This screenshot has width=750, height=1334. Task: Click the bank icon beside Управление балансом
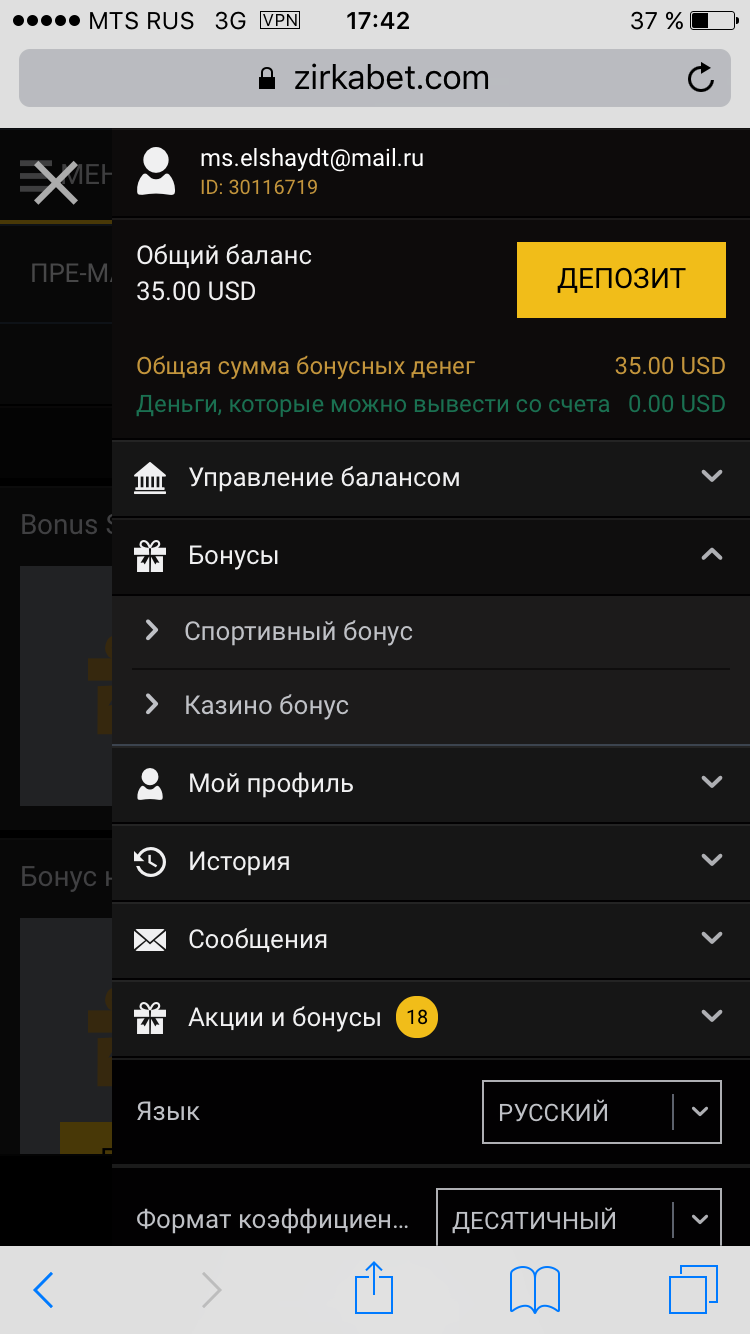tap(152, 477)
